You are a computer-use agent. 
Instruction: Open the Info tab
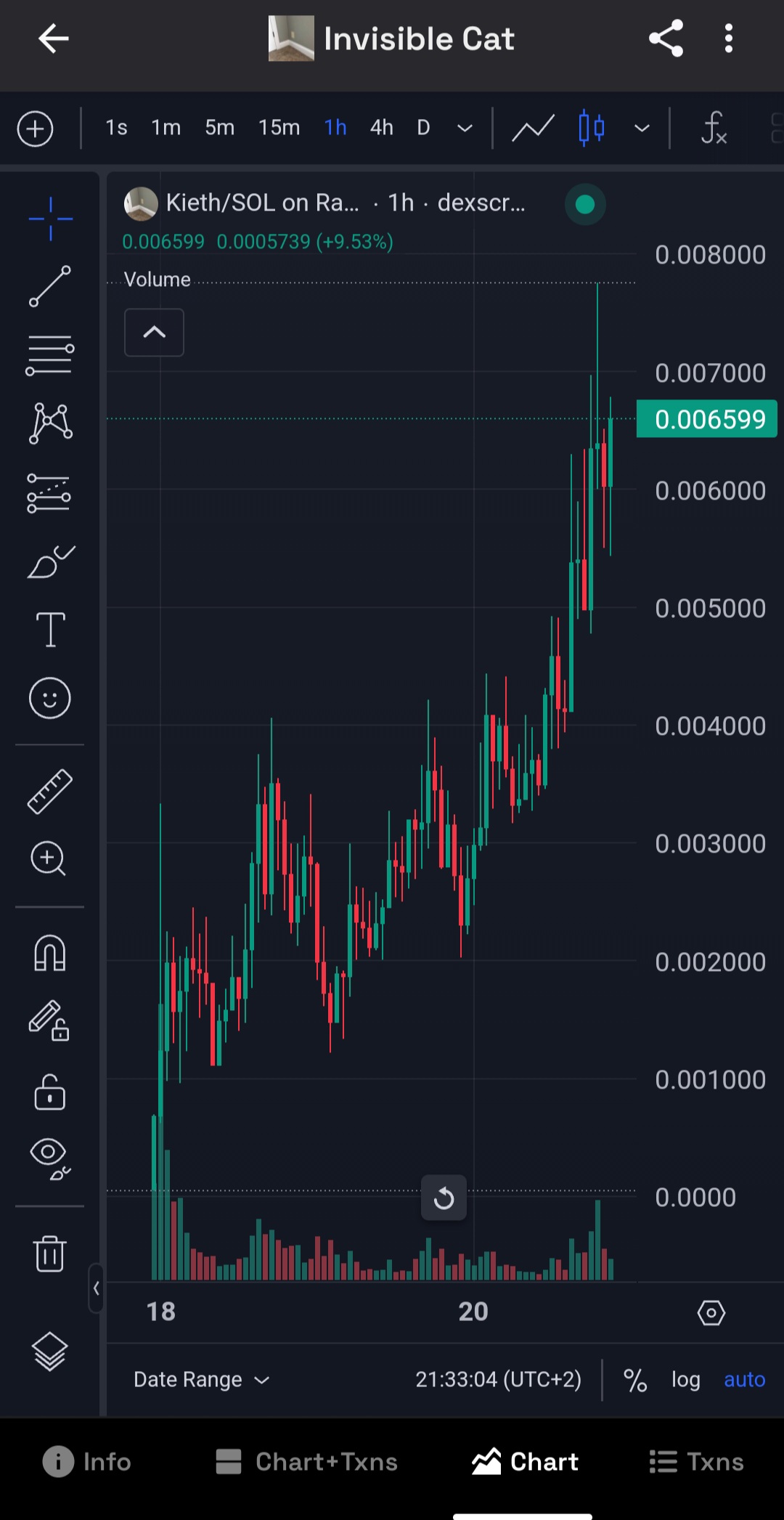pos(87,1461)
